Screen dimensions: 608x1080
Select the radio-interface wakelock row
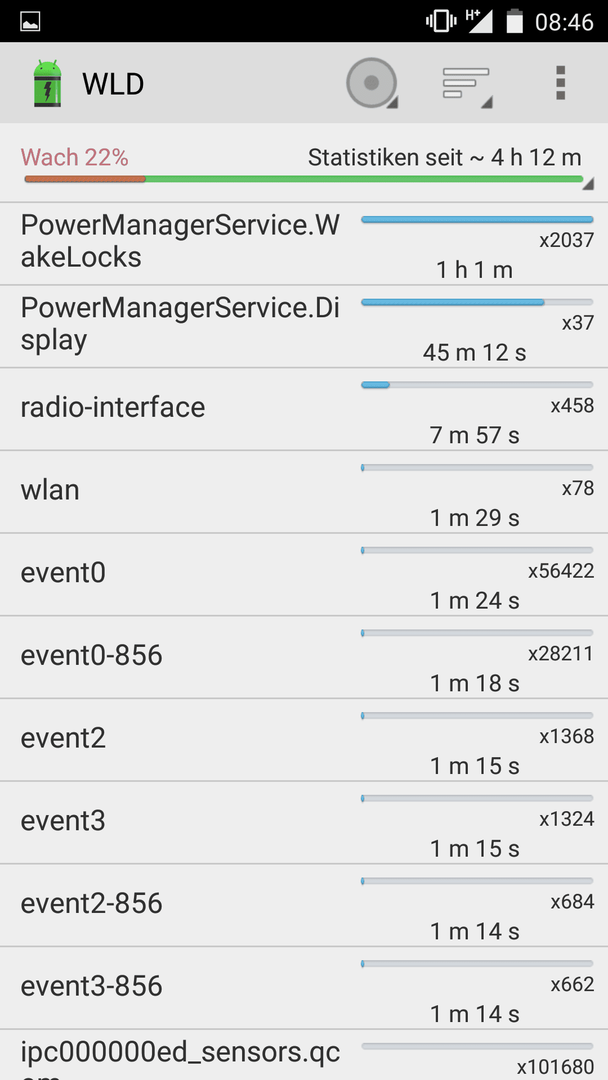(304, 409)
